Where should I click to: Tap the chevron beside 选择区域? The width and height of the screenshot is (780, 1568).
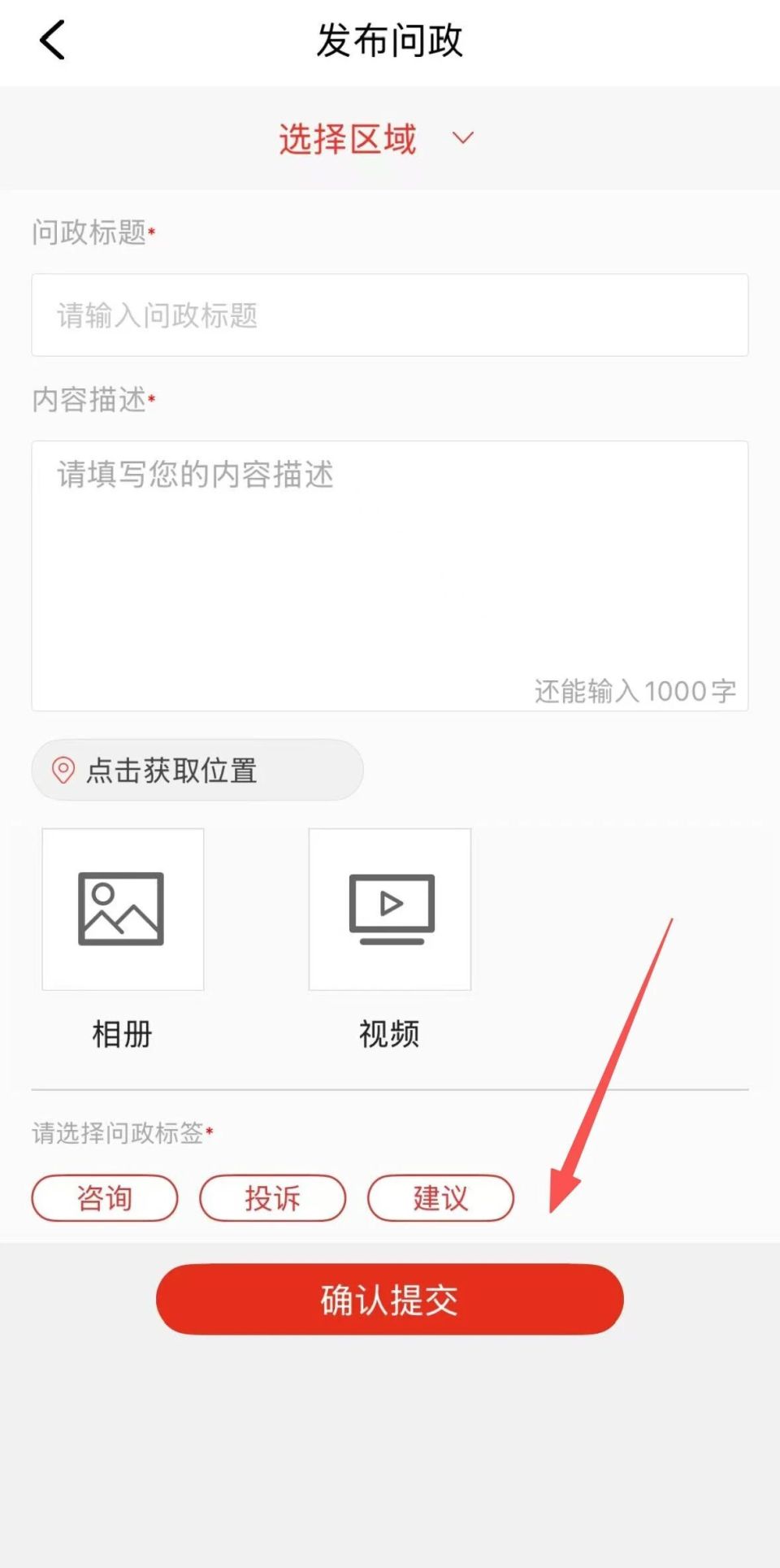coord(461,138)
